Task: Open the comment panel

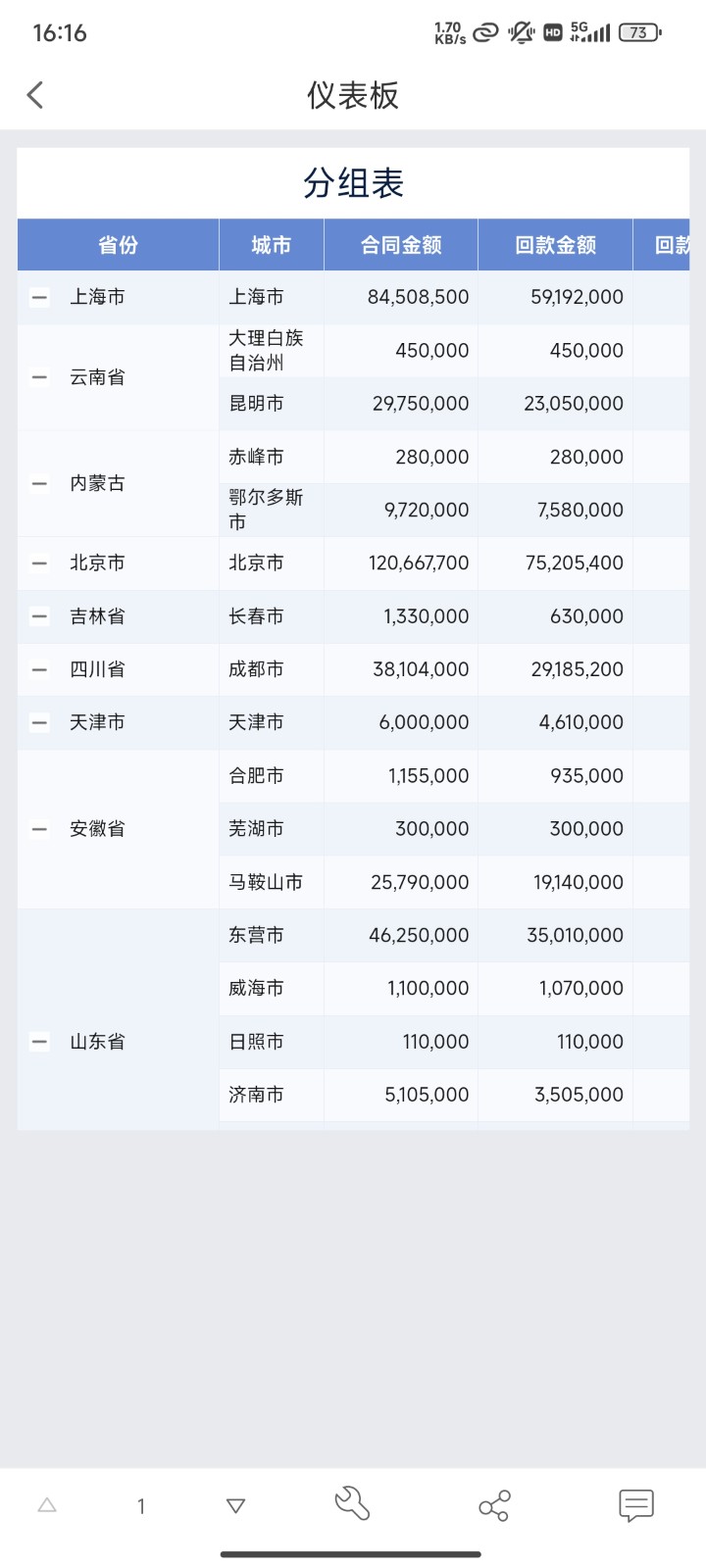Action: 635,1505
